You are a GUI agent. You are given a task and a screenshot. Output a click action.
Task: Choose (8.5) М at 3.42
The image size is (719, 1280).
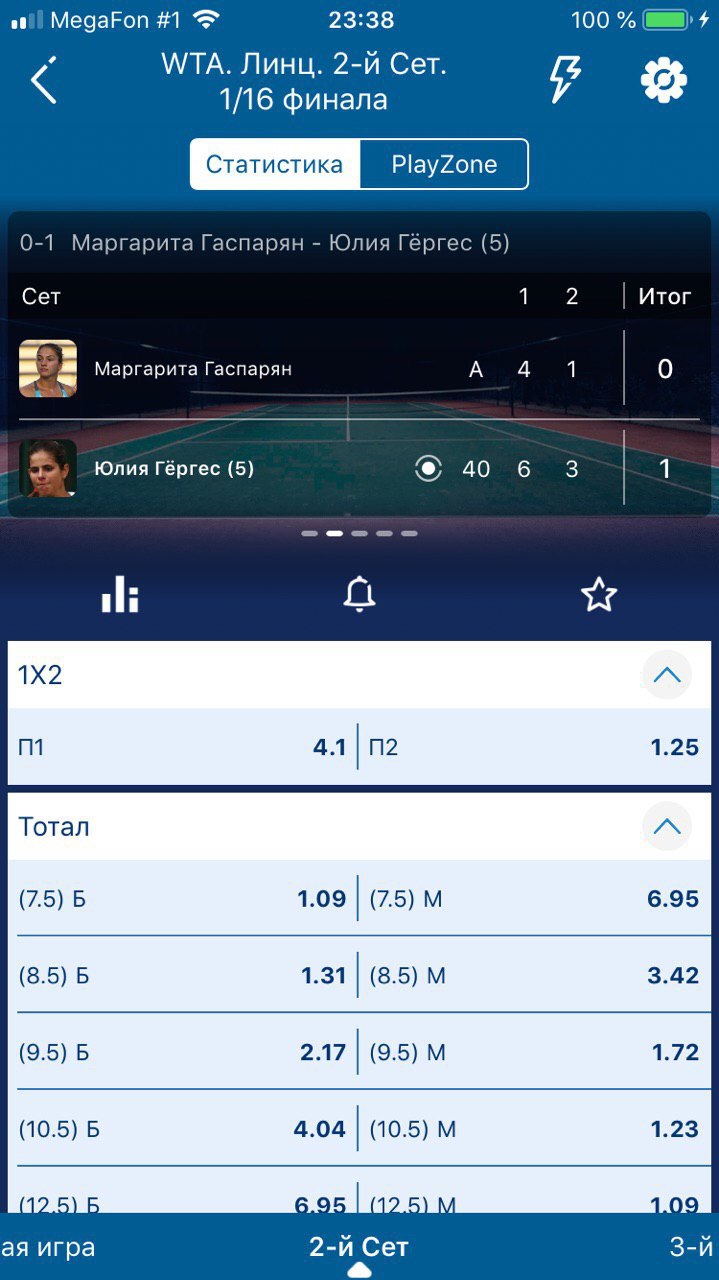click(534, 975)
